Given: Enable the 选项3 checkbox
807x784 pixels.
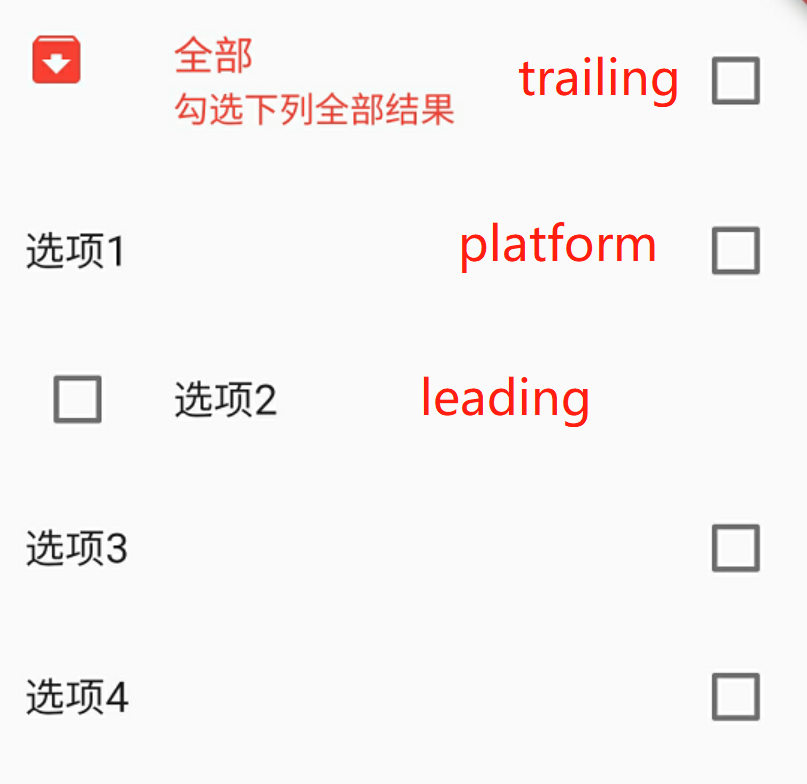Looking at the screenshot, I should [x=736, y=548].
